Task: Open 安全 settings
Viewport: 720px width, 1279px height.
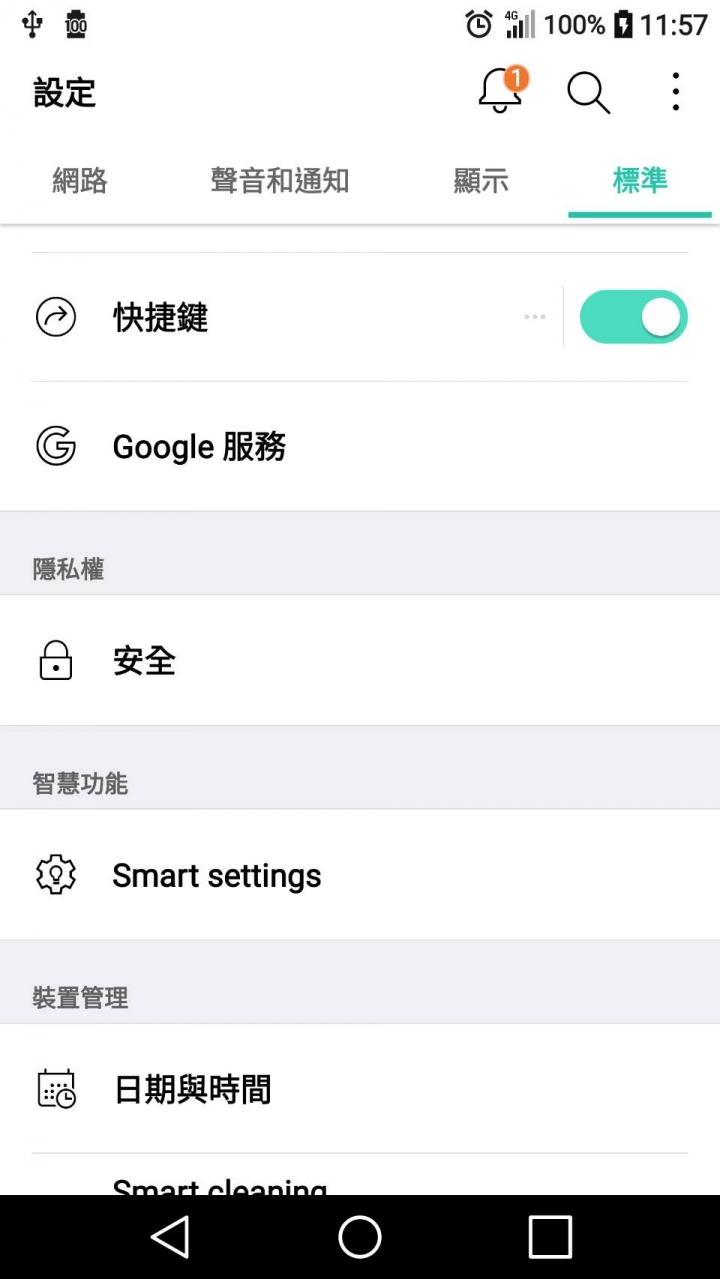Action: coord(360,661)
